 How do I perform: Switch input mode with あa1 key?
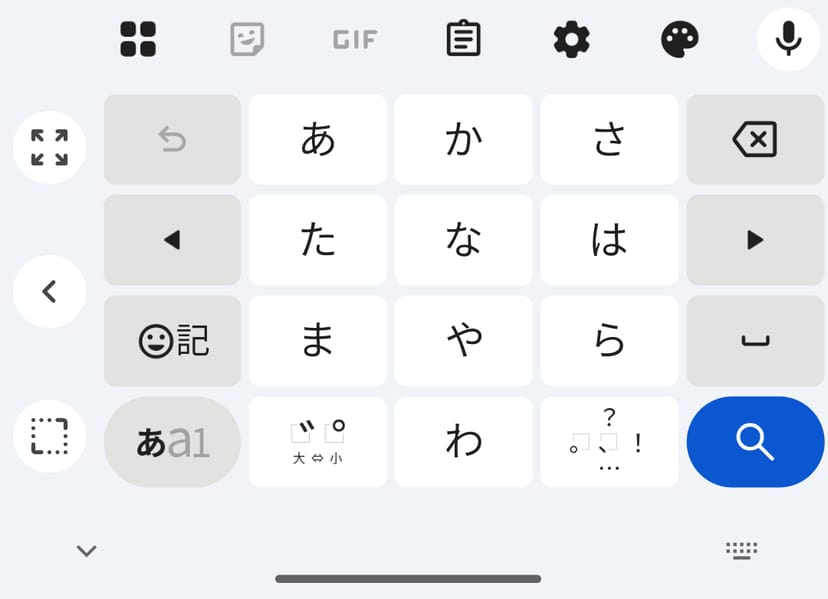172,442
